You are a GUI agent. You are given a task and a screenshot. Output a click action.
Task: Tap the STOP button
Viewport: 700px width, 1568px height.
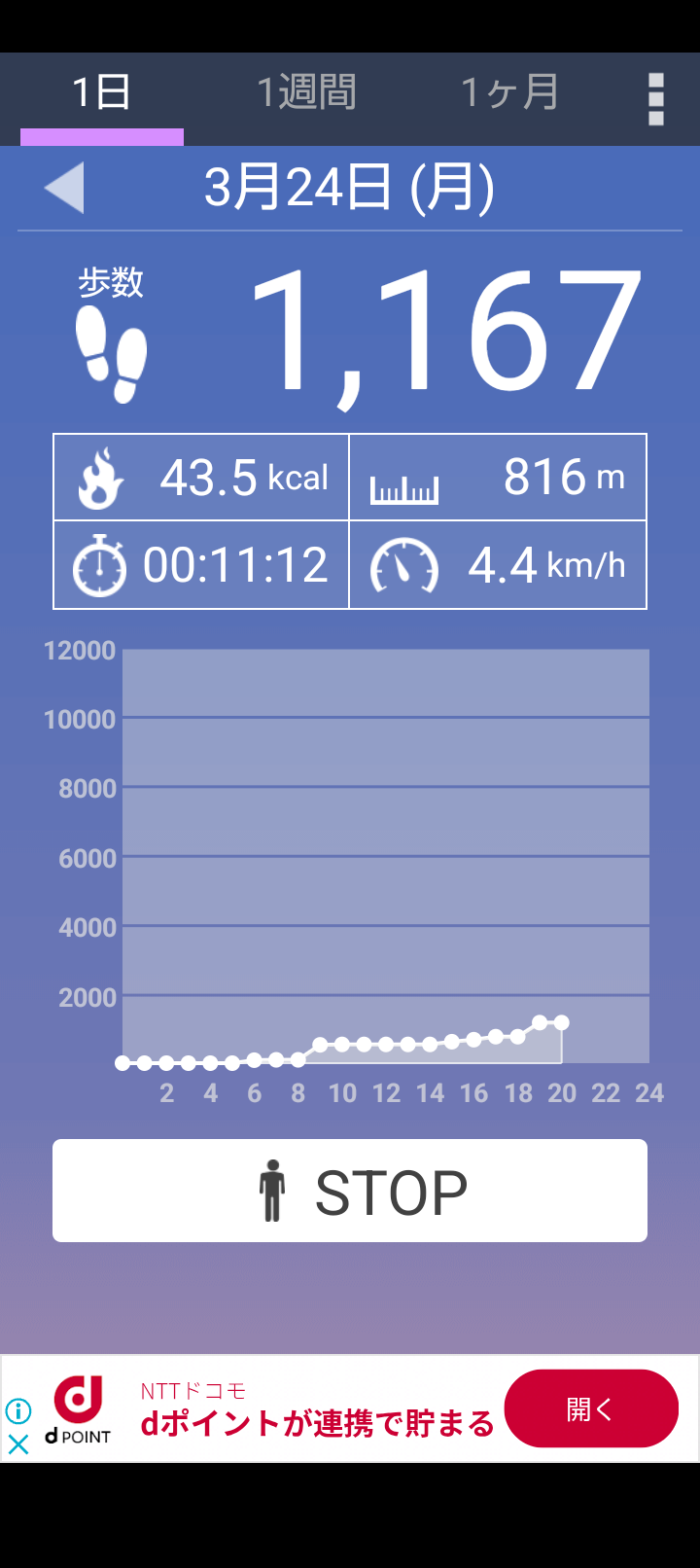(x=350, y=1191)
